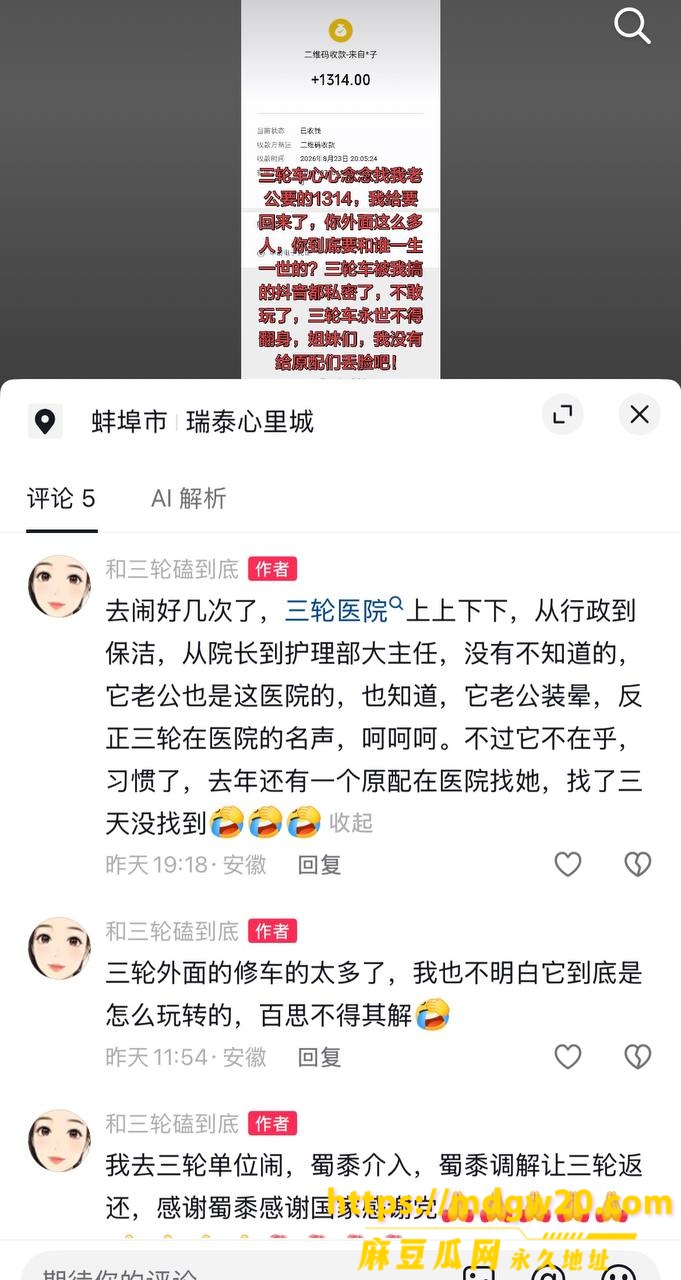
Task: Switch to the AI 解析 tab
Action: 189,498
